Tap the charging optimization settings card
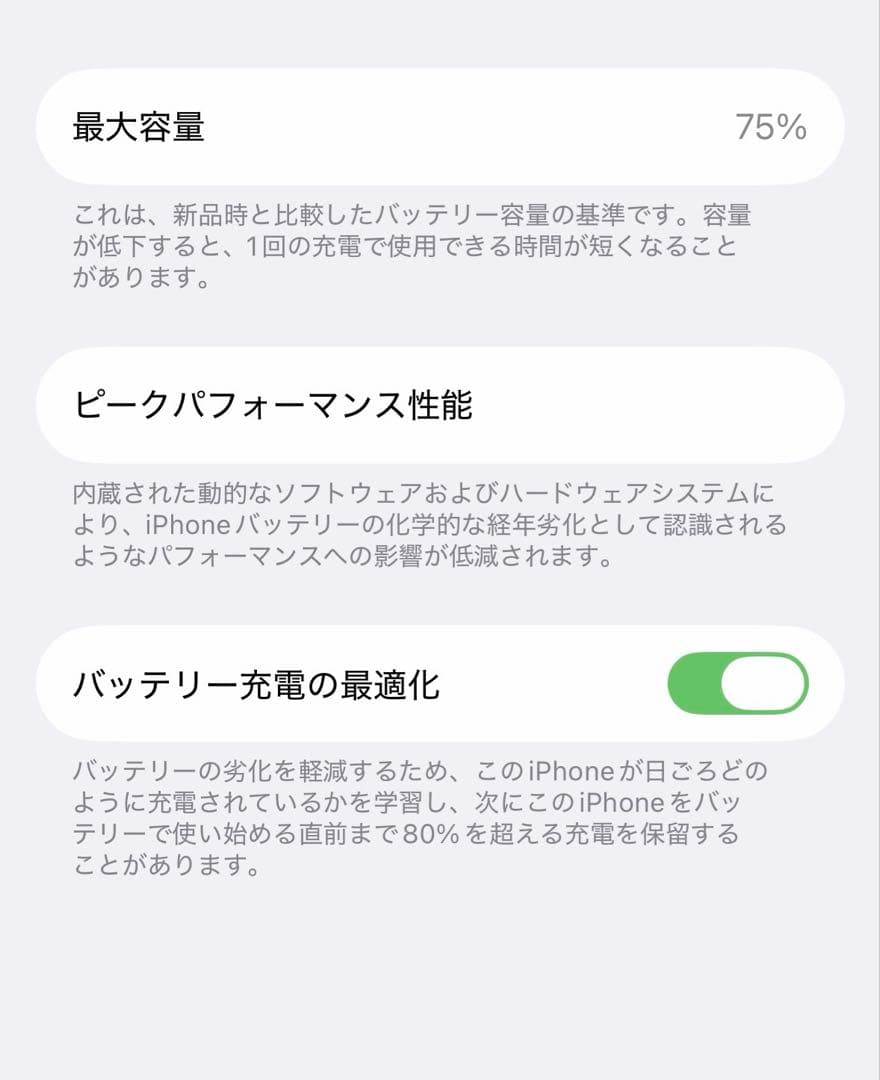 pyautogui.click(x=440, y=682)
